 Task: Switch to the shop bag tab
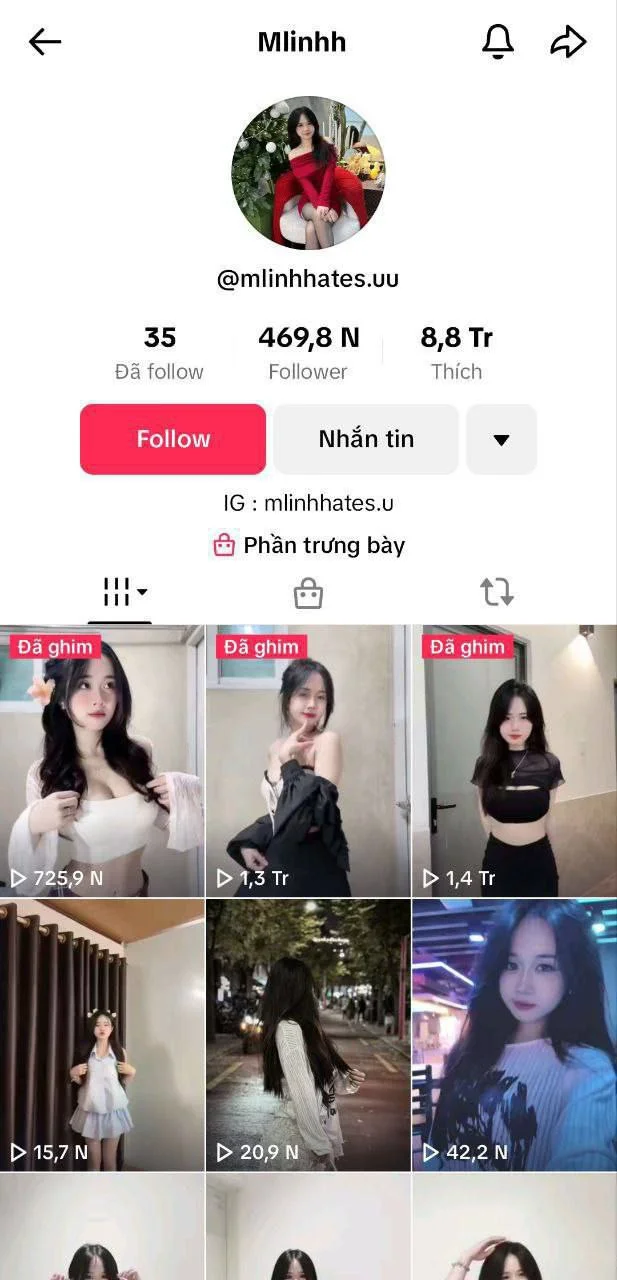[308, 594]
